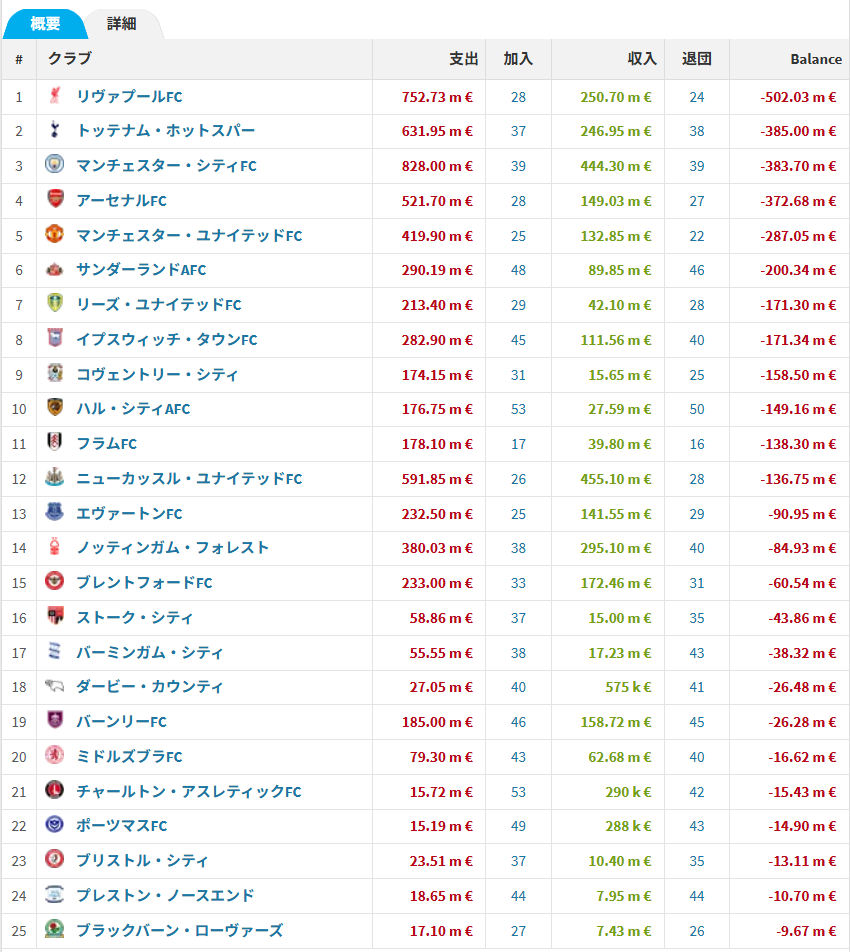The height and width of the screenshot is (952, 850).
Task: Open リヴァプールFC's 24 departures link
Action: click(x=696, y=97)
